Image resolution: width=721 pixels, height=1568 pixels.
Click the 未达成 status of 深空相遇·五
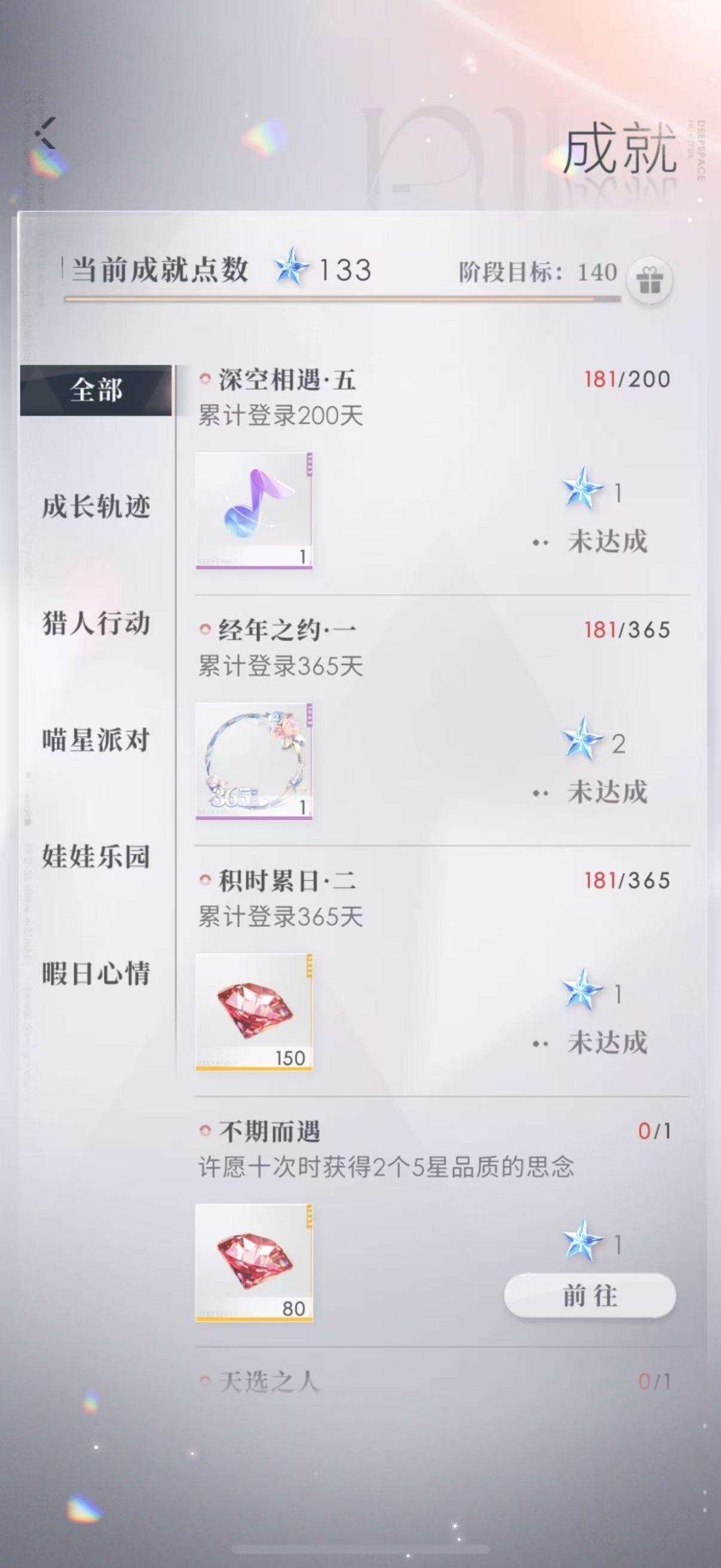(x=608, y=540)
